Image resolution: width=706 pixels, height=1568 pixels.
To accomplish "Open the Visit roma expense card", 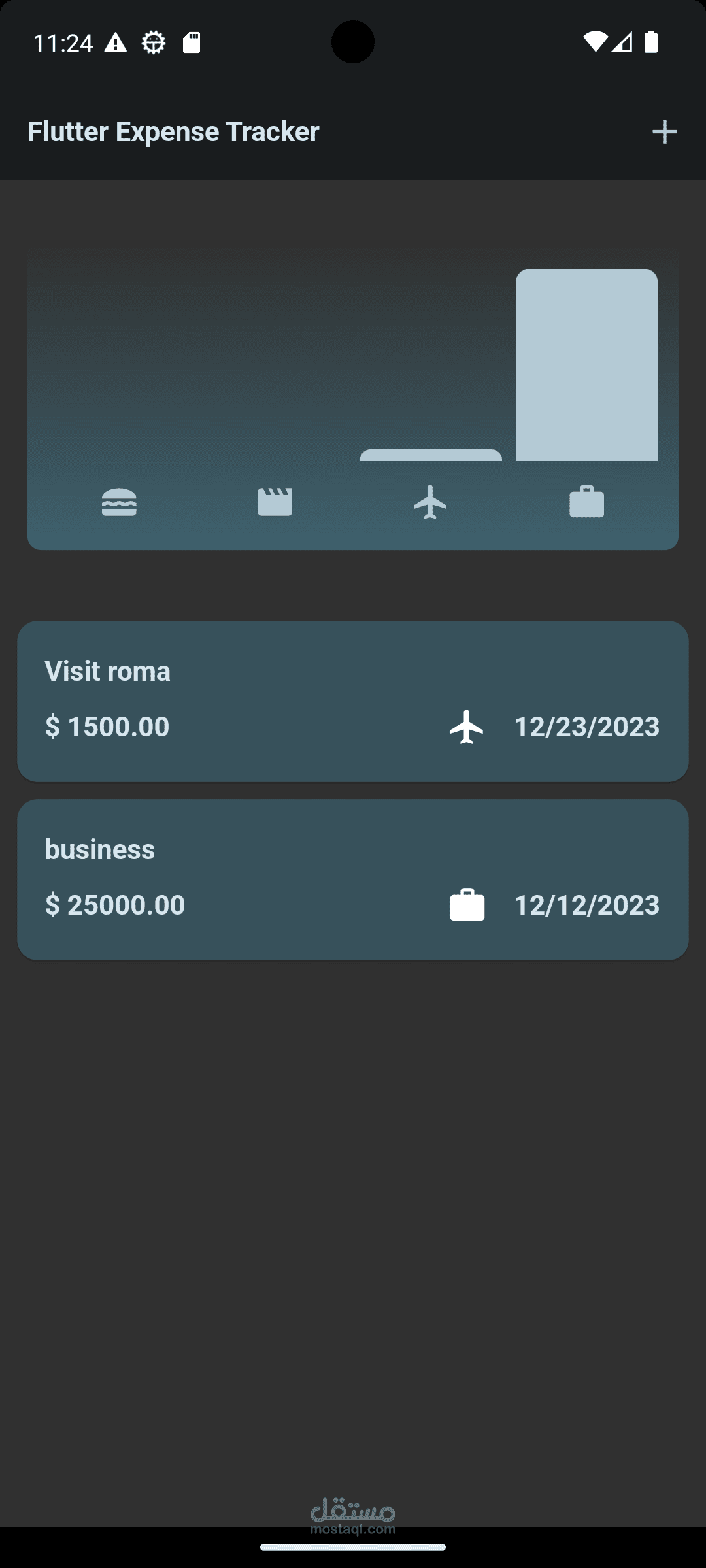I will click(x=352, y=701).
